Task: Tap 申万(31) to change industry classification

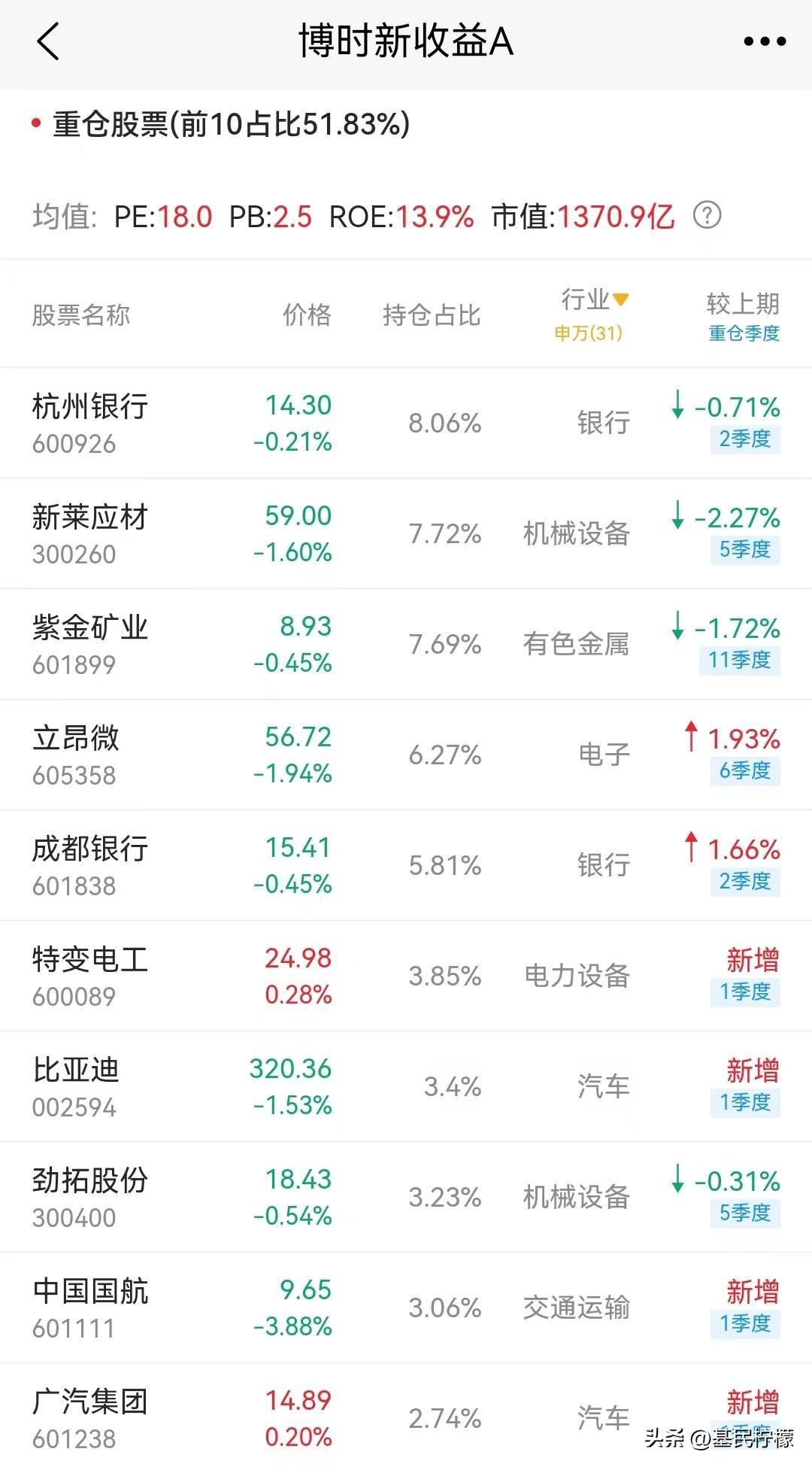Action: (587, 333)
